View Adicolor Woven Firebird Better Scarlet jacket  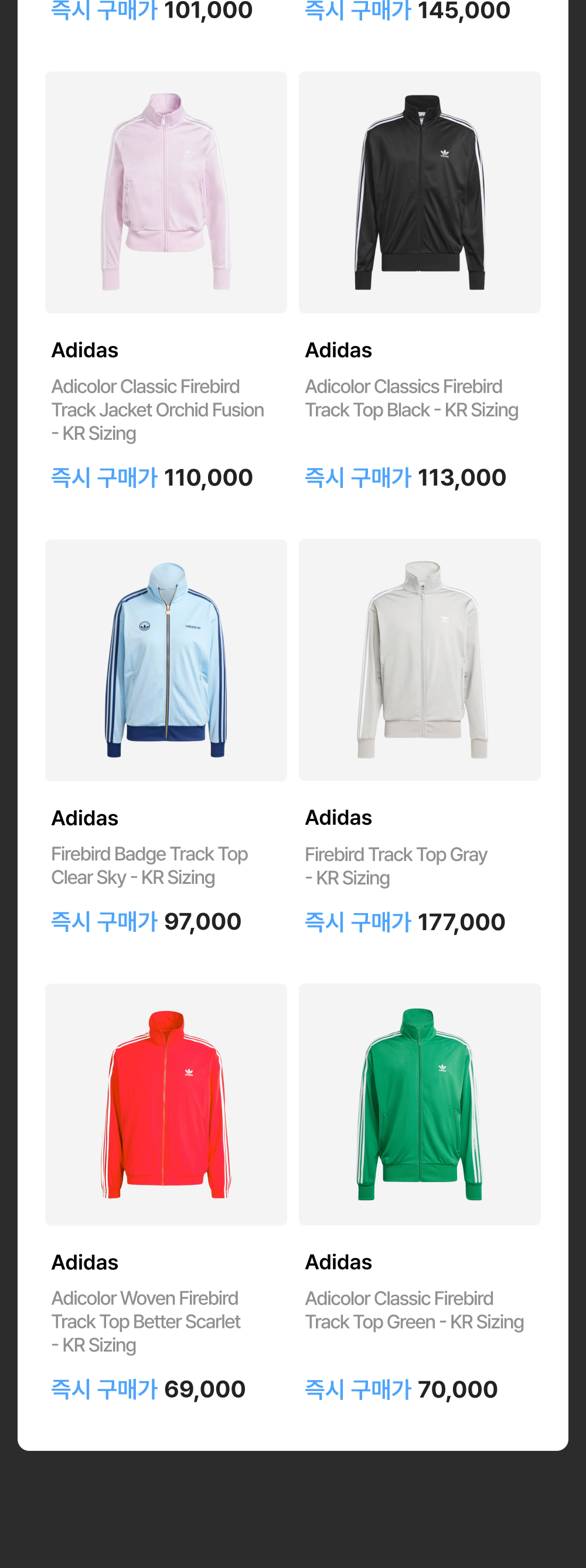click(166, 1104)
